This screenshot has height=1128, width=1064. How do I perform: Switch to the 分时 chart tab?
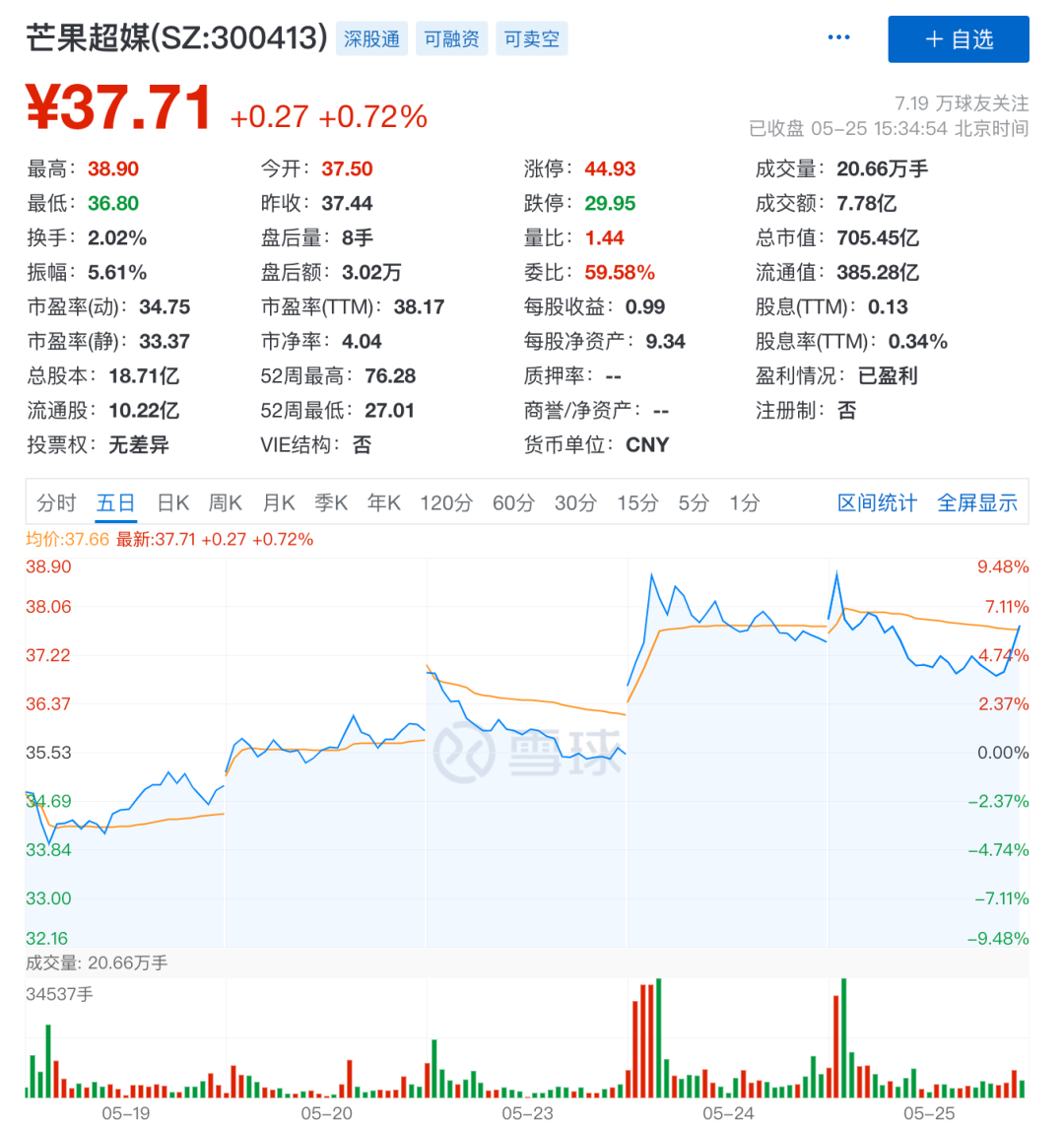click(x=56, y=503)
